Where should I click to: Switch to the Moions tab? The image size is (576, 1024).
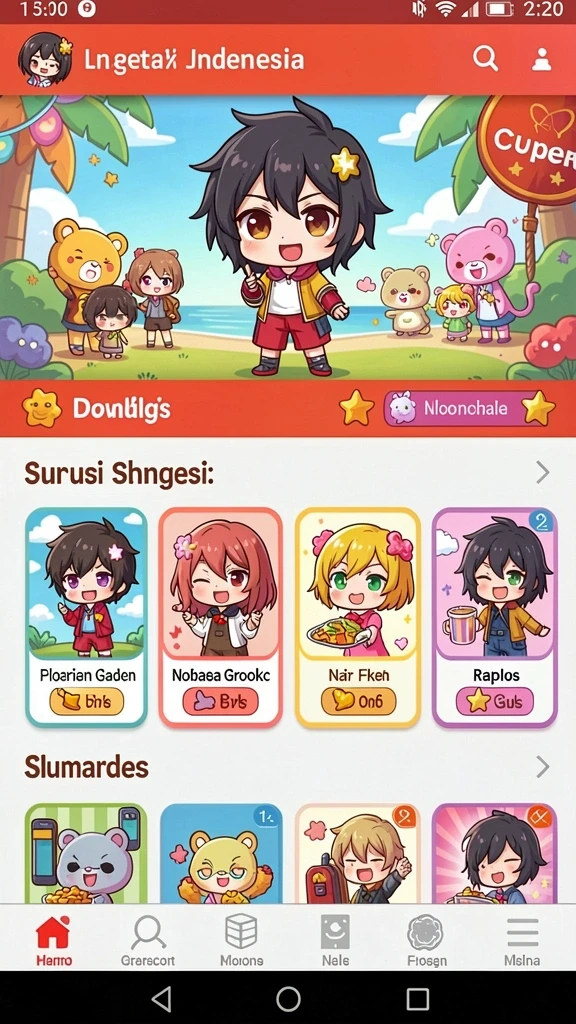click(x=241, y=940)
